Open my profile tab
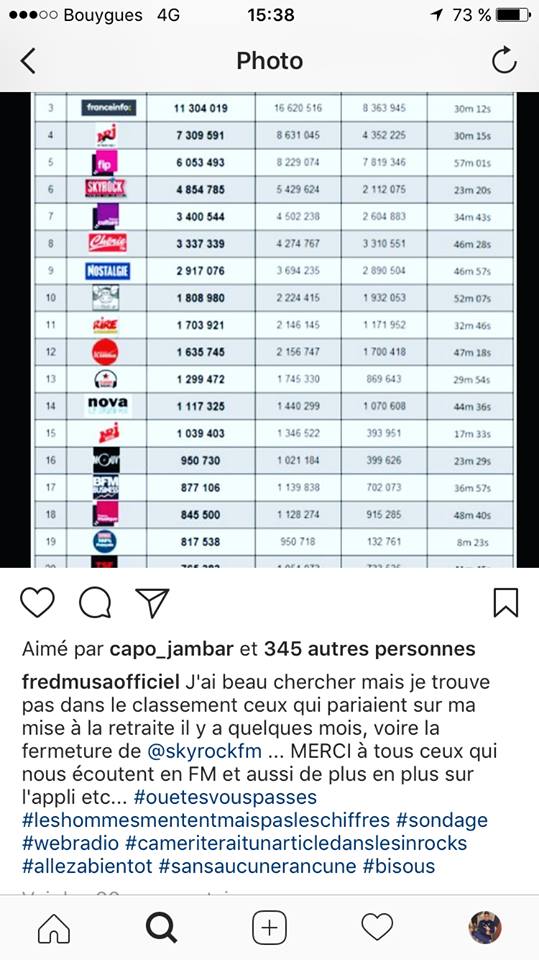The height and width of the screenshot is (960, 539). 485,928
